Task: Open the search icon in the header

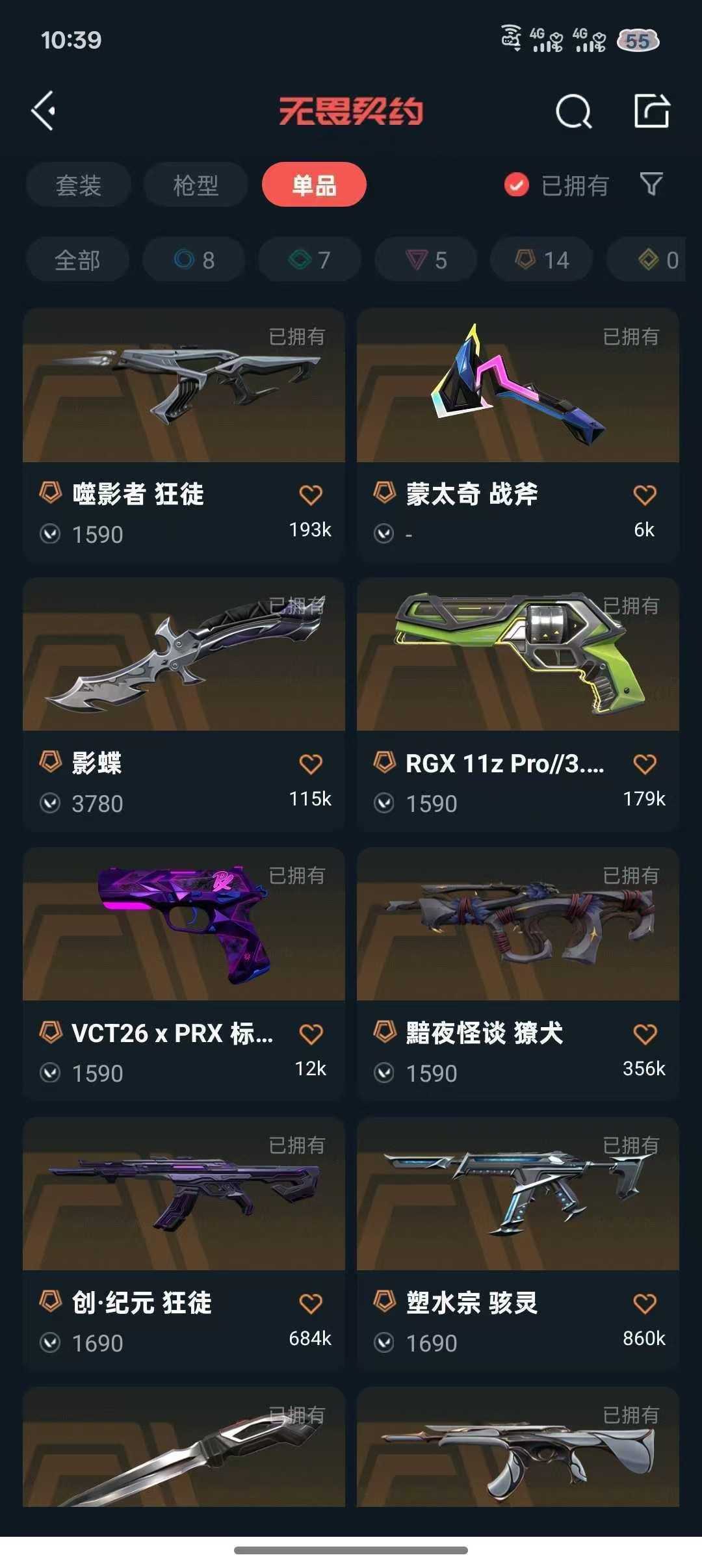Action: coord(573,112)
